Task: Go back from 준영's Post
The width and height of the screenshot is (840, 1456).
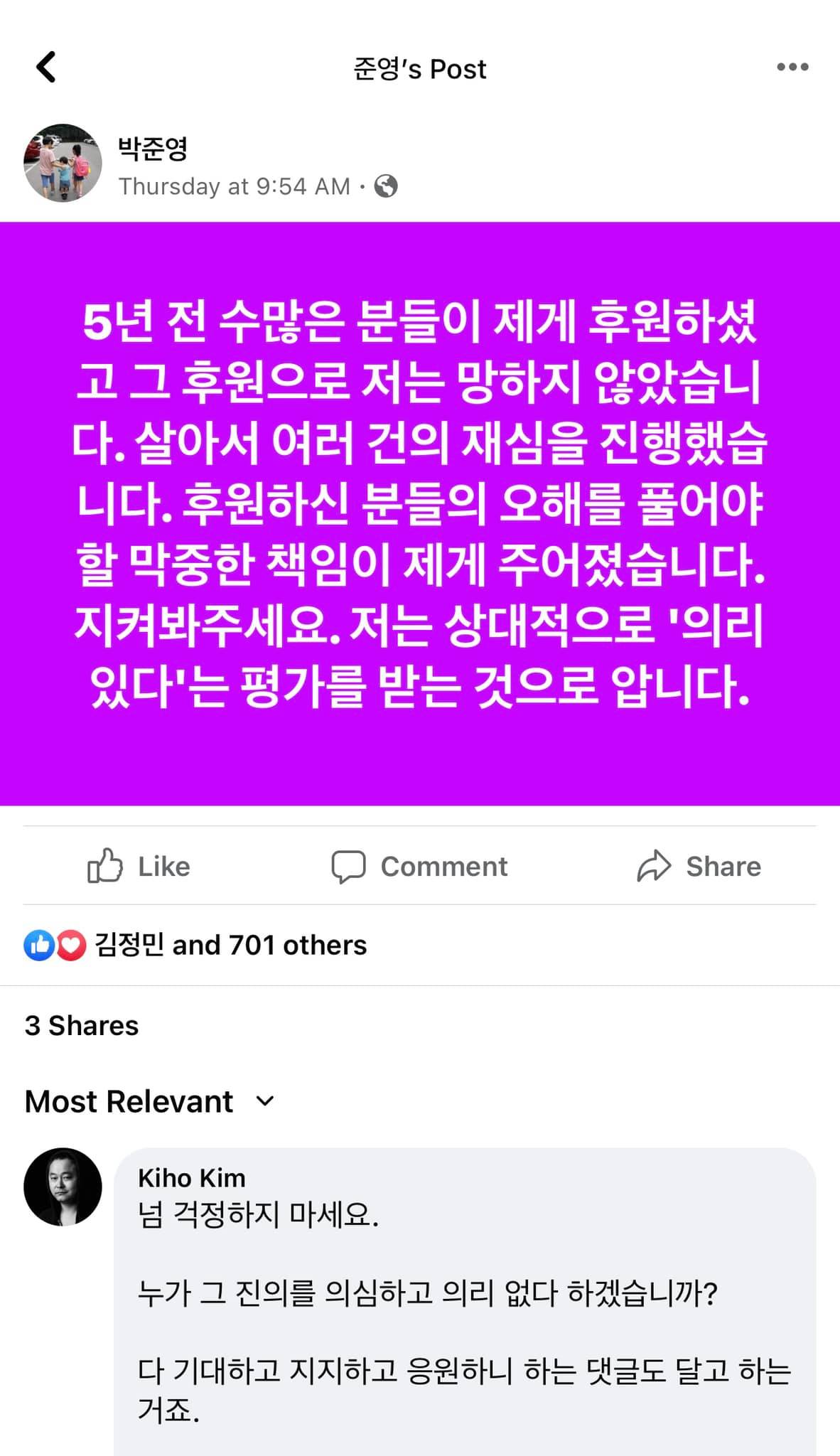Action: click(46, 68)
